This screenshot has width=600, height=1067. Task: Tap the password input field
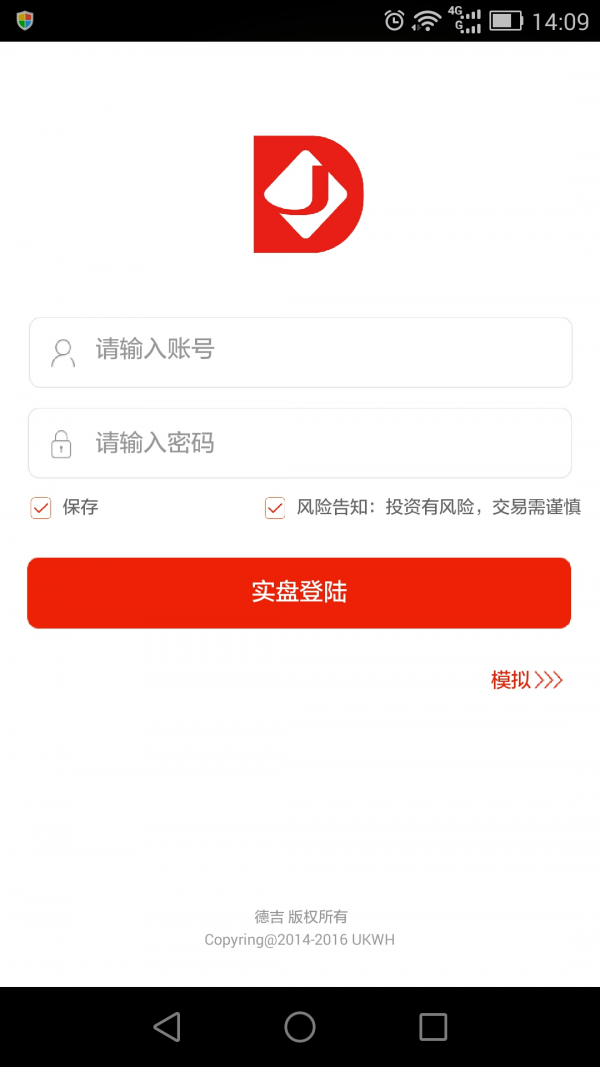[x=300, y=443]
